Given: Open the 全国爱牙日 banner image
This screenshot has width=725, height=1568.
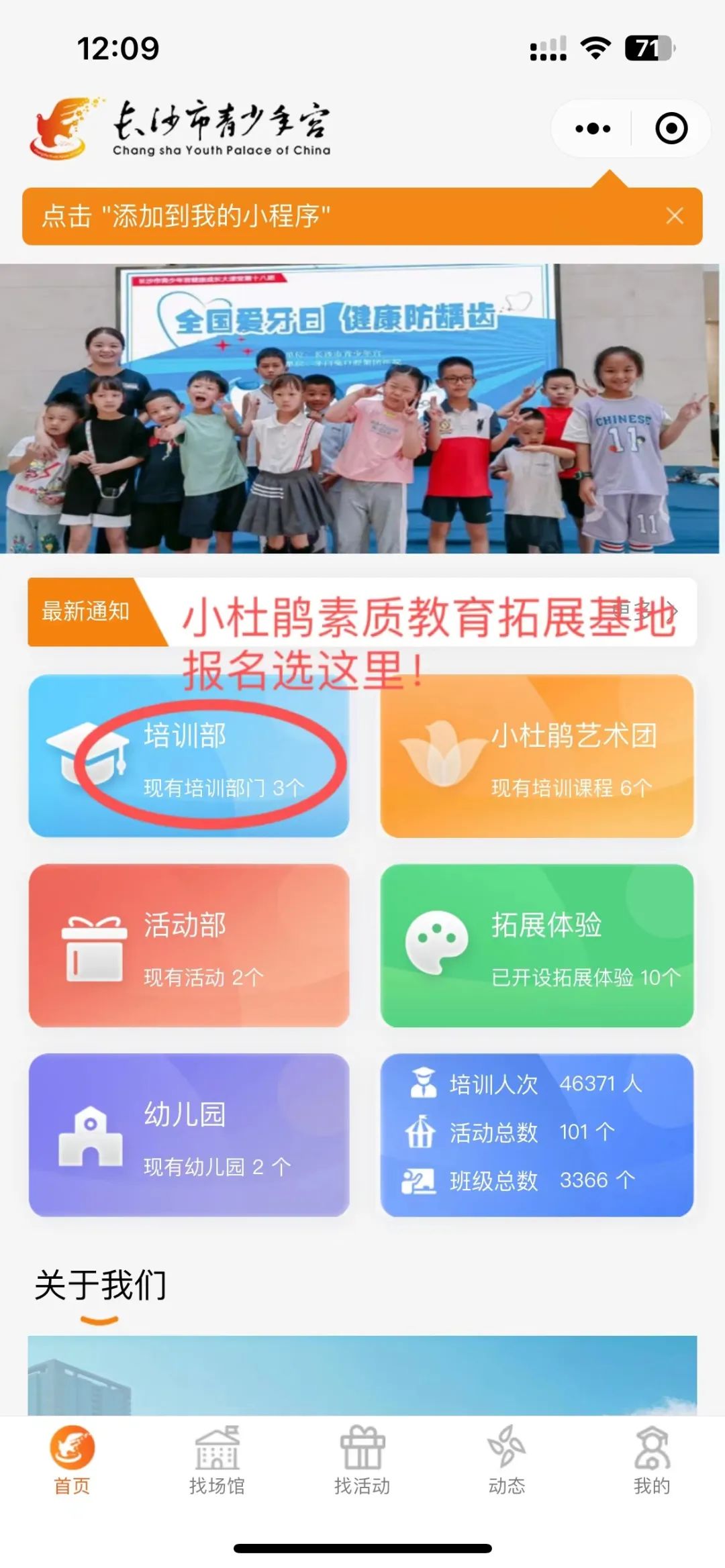Looking at the screenshot, I should [x=362, y=409].
